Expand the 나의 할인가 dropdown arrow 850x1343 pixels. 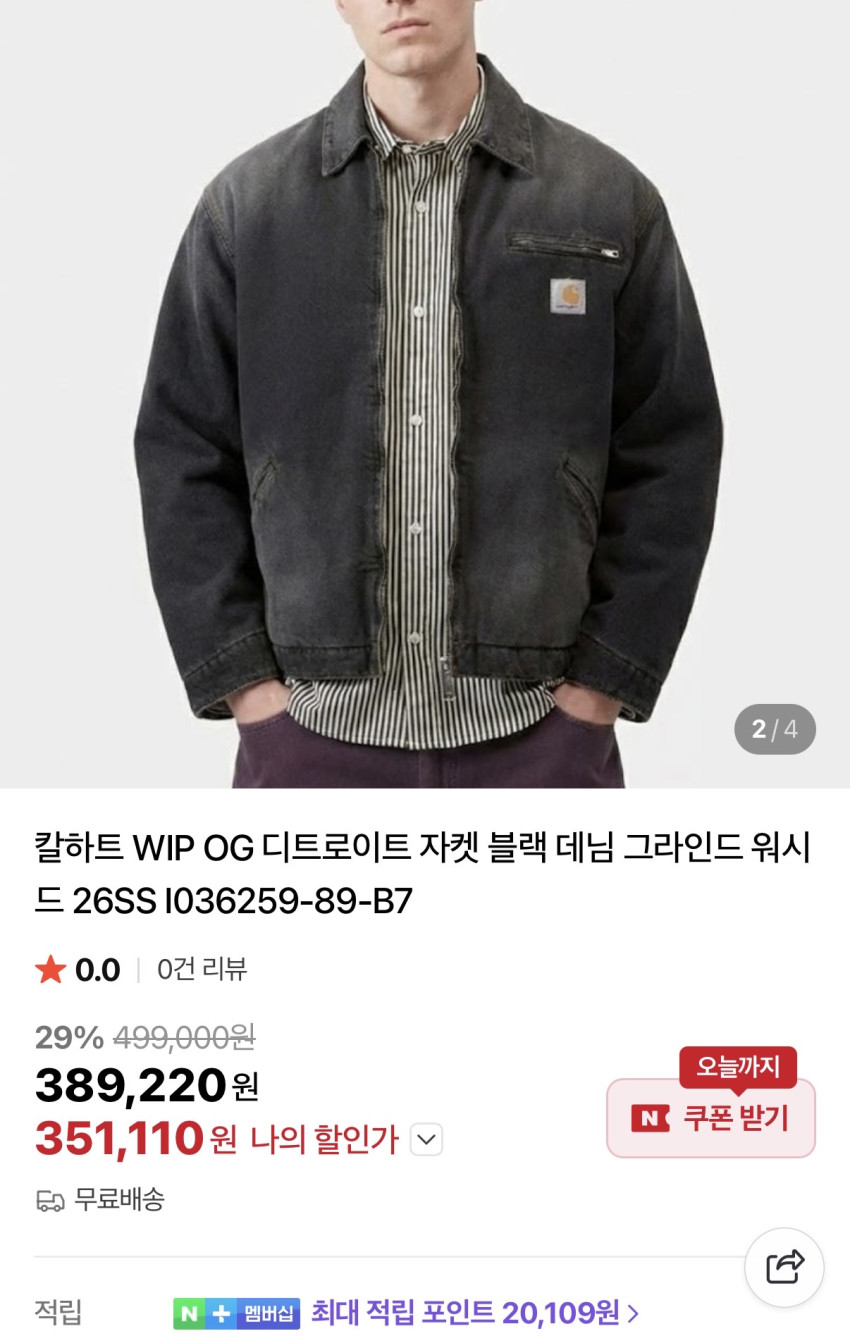(x=426, y=1139)
